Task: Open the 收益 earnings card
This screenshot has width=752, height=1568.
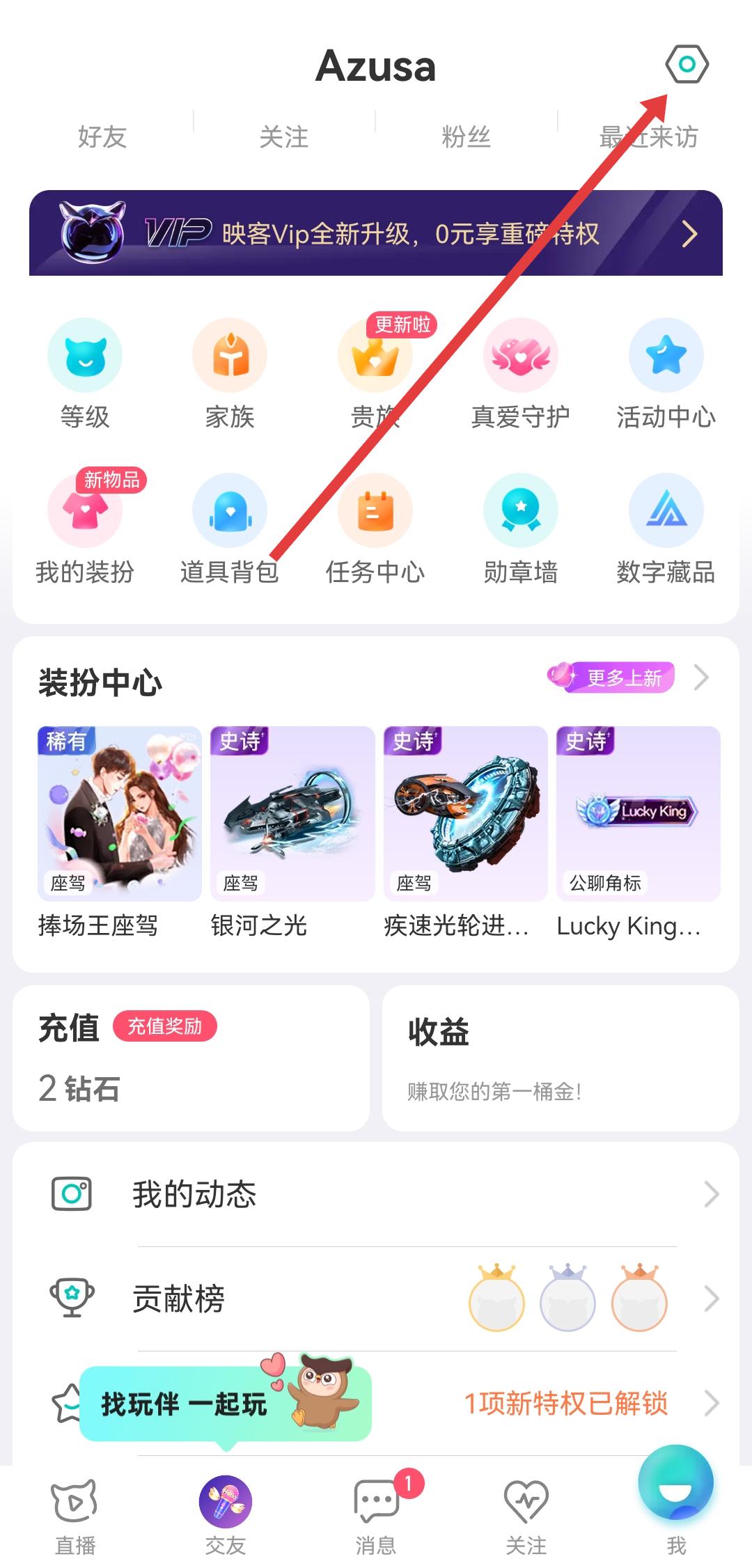Action: pyautogui.click(x=561, y=1058)
